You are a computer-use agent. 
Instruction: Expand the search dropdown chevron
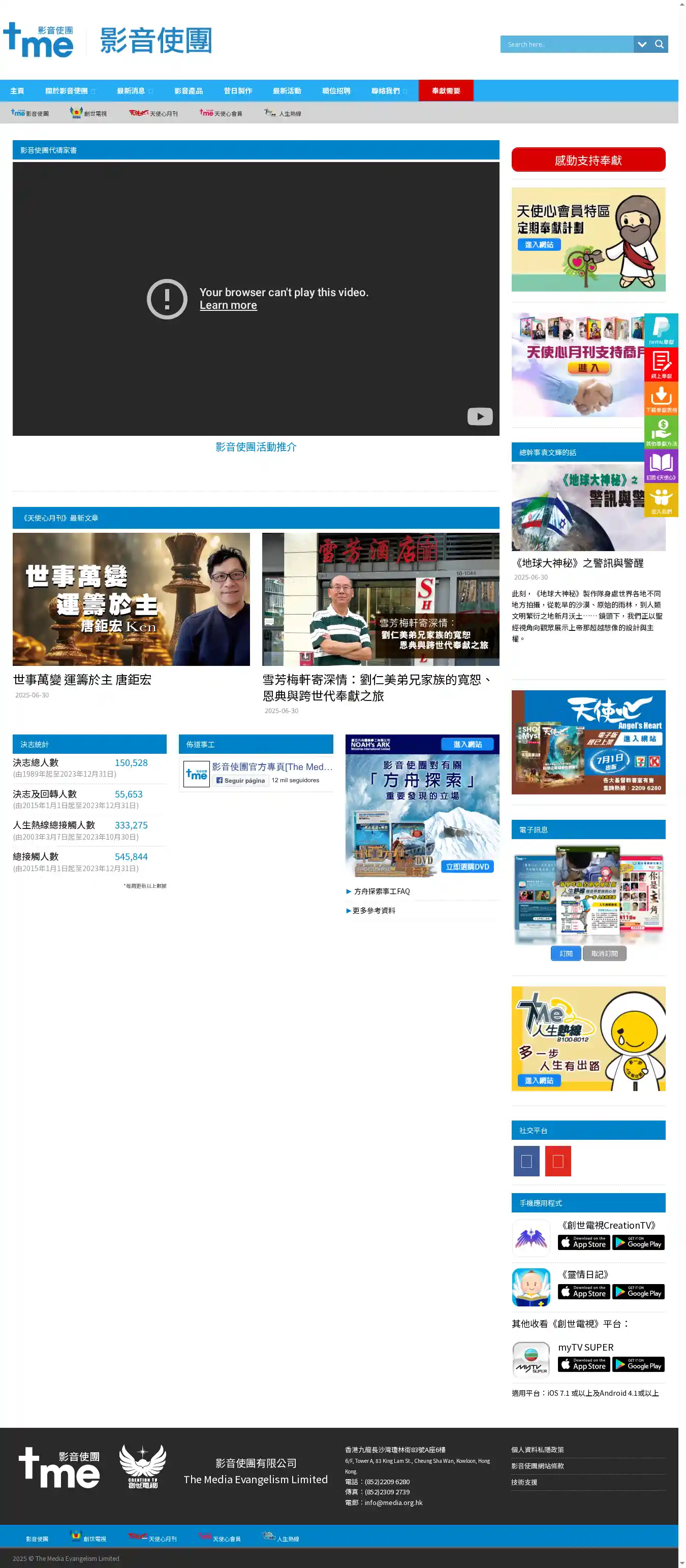pos(642,44)
